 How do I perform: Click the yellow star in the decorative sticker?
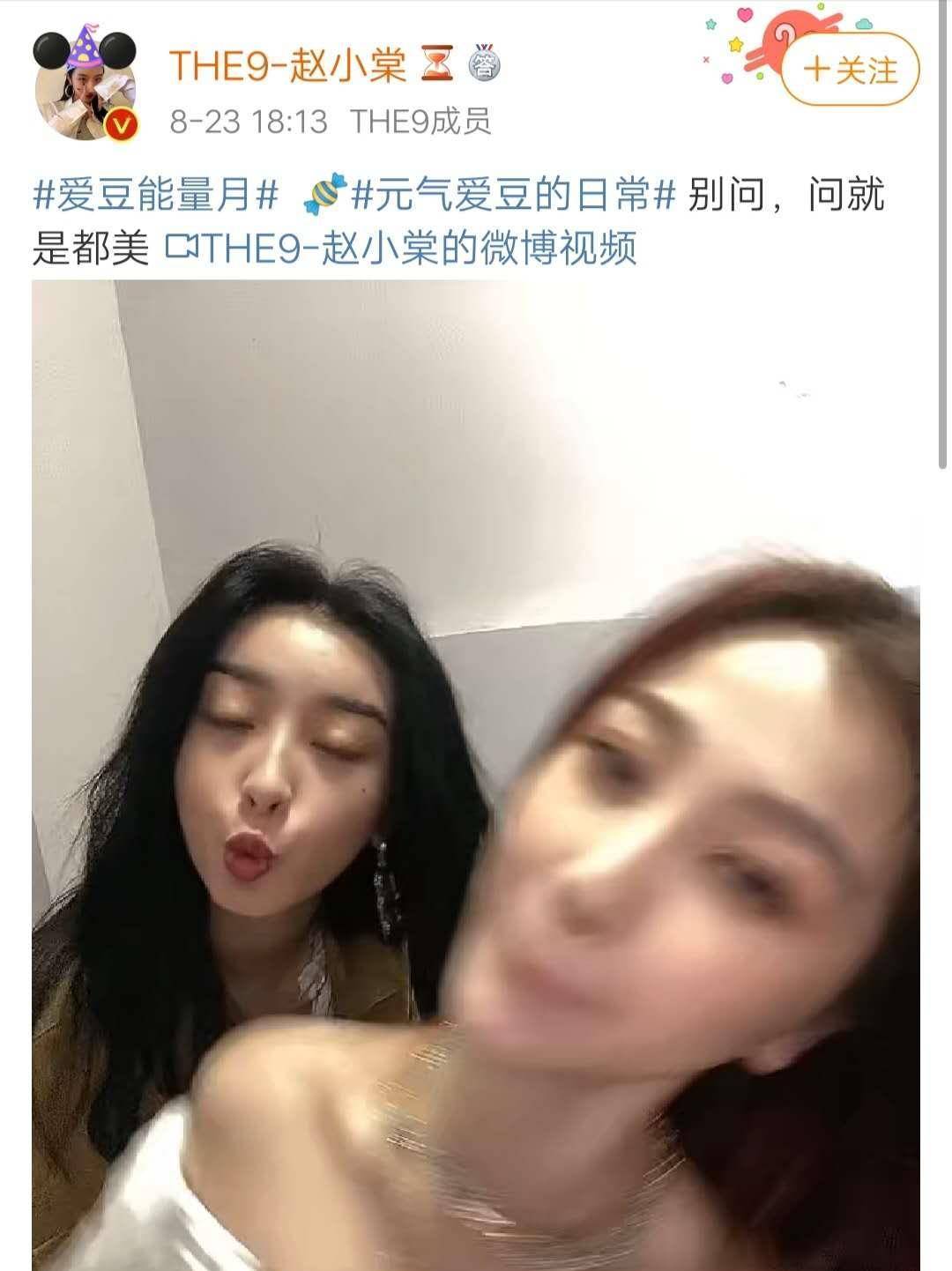[737, 44]
